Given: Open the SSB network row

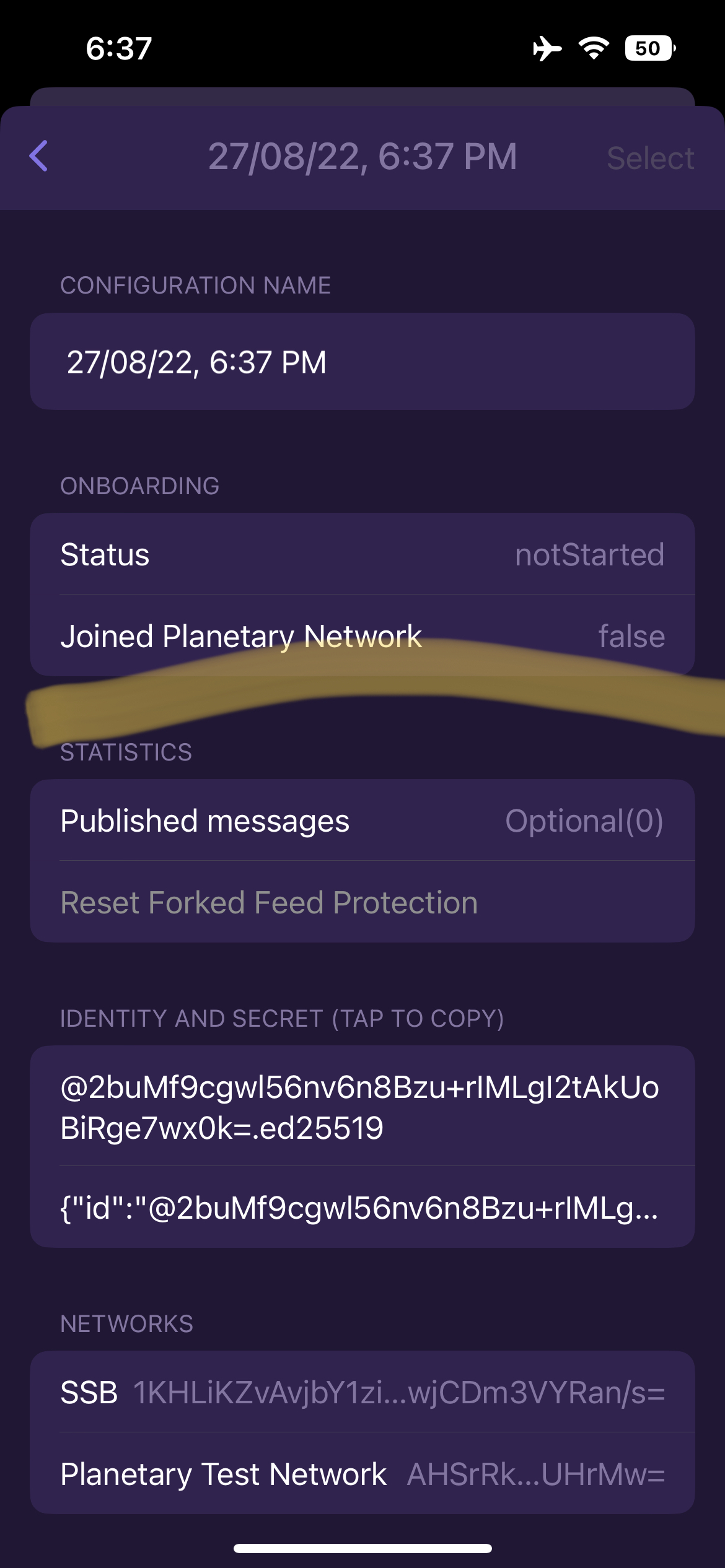Looking at the screenshot, I should [362, 1392].
